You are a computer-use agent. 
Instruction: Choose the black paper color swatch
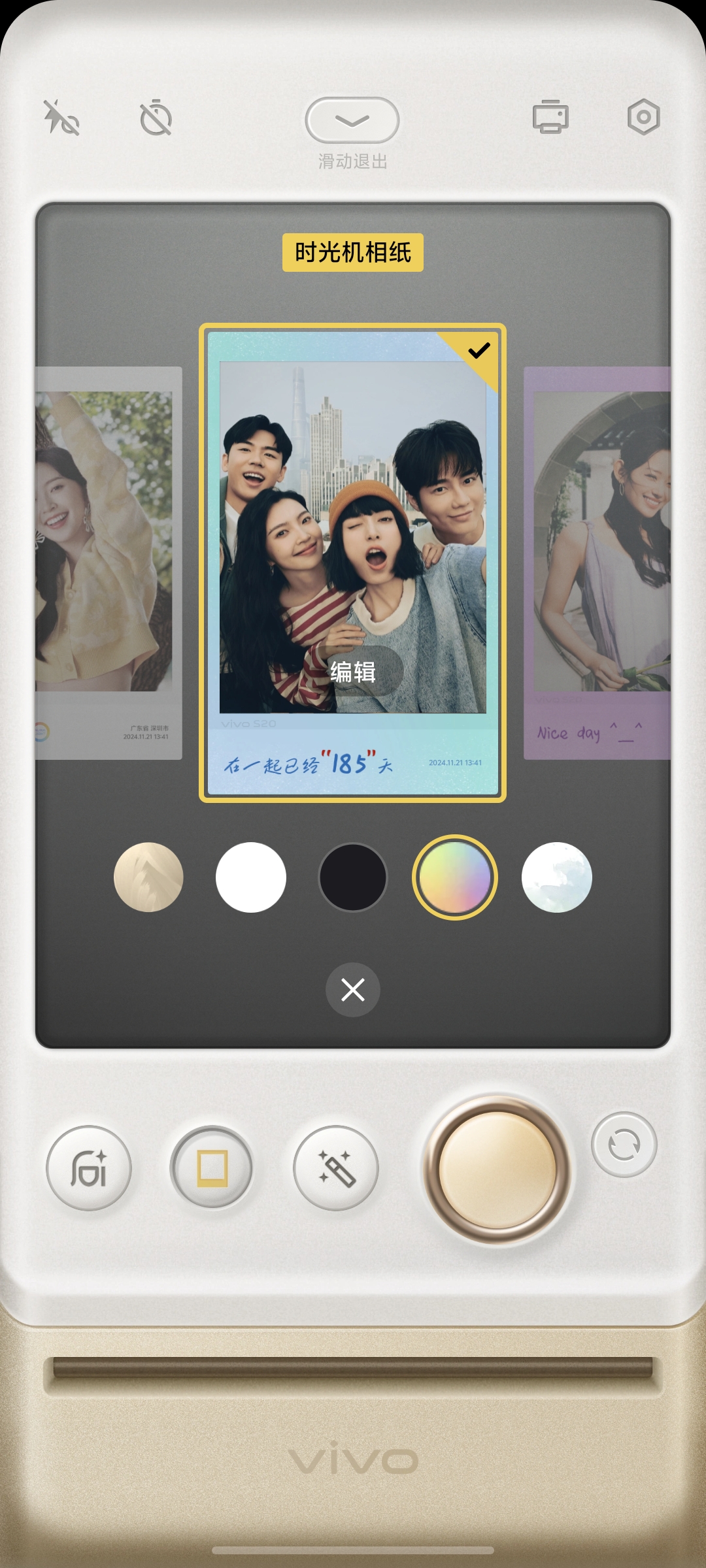(353, 877)
